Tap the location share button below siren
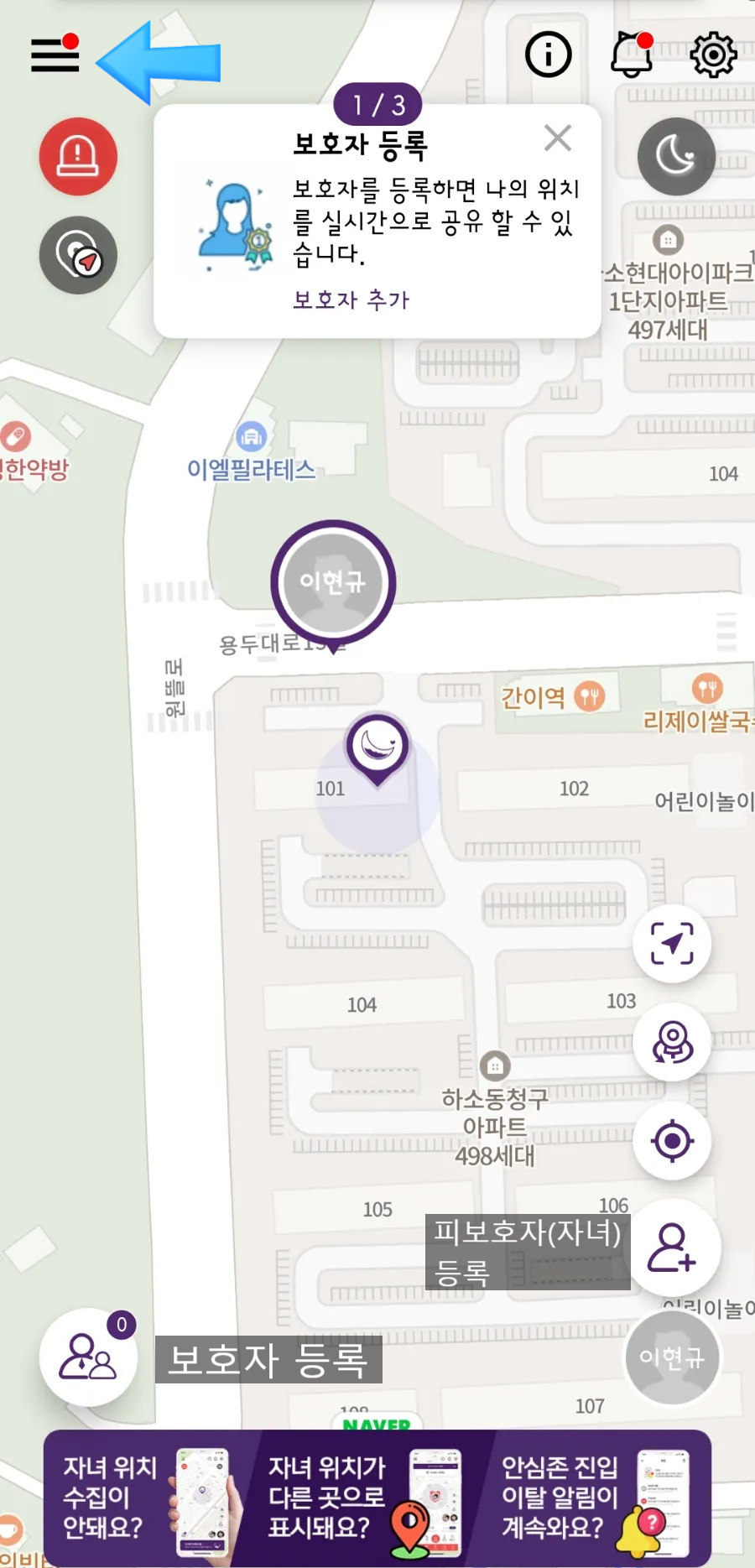This screenshot has width=755, height=1568. pyautogui.click(x=78, y=255)
